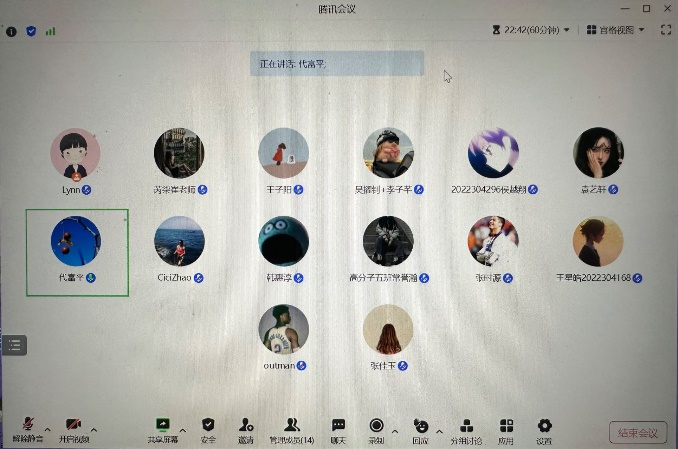Open the side list panel button

14,344
